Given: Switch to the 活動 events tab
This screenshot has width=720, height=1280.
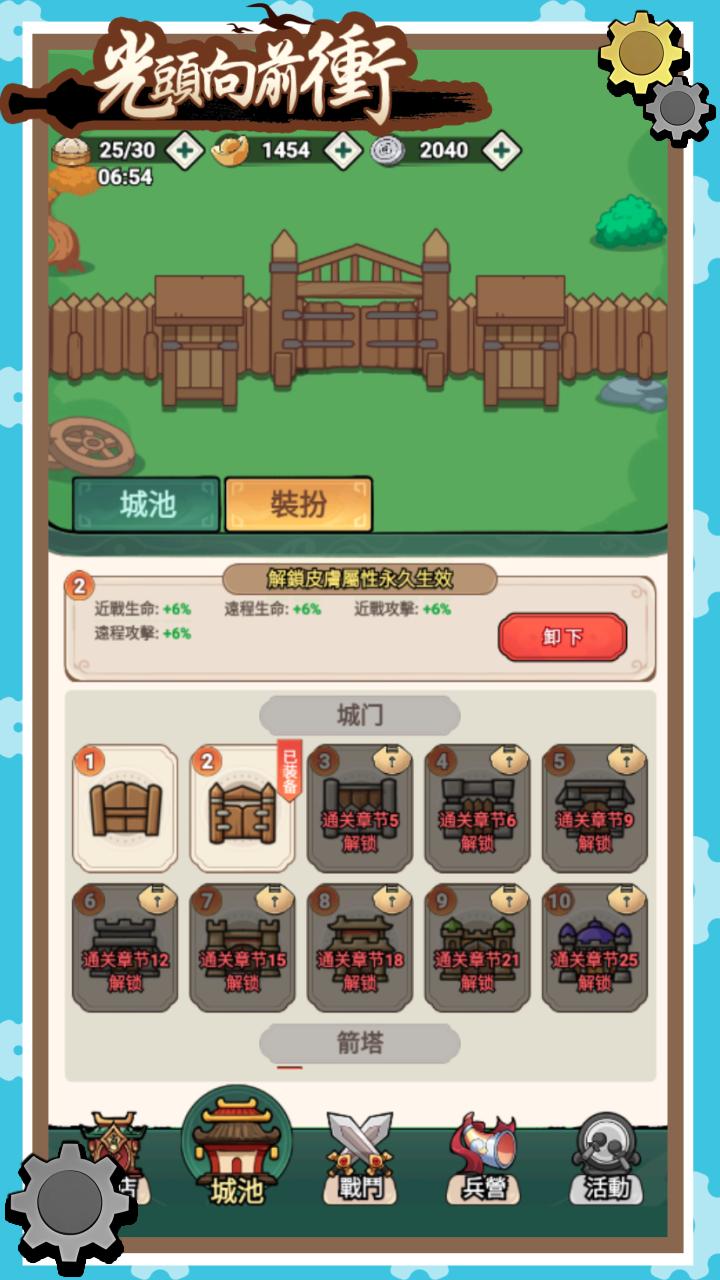Looking at the screenshot, I should tap(607, 1158).
